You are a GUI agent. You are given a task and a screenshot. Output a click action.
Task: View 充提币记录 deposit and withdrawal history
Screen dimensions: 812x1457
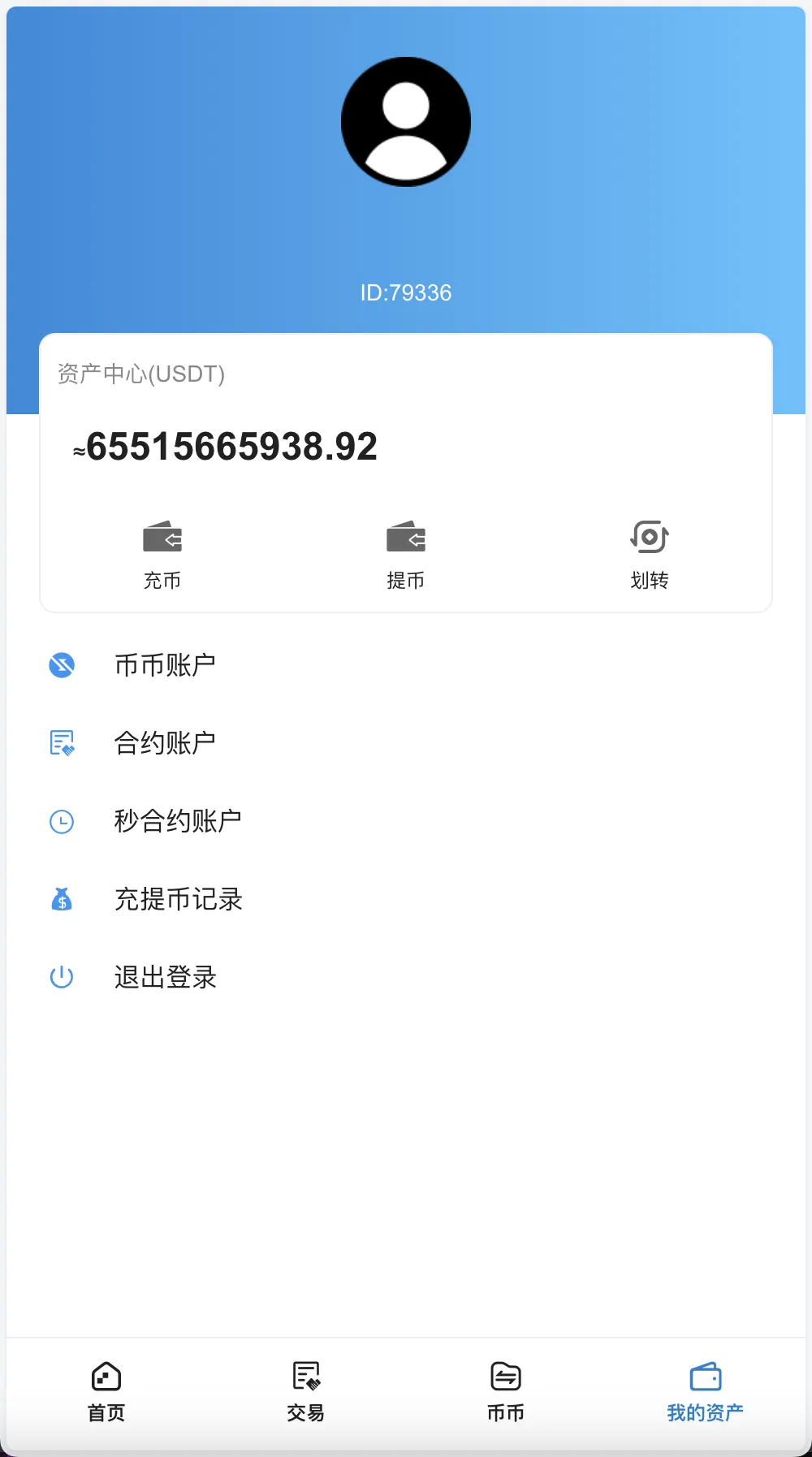tap(178, 898)
